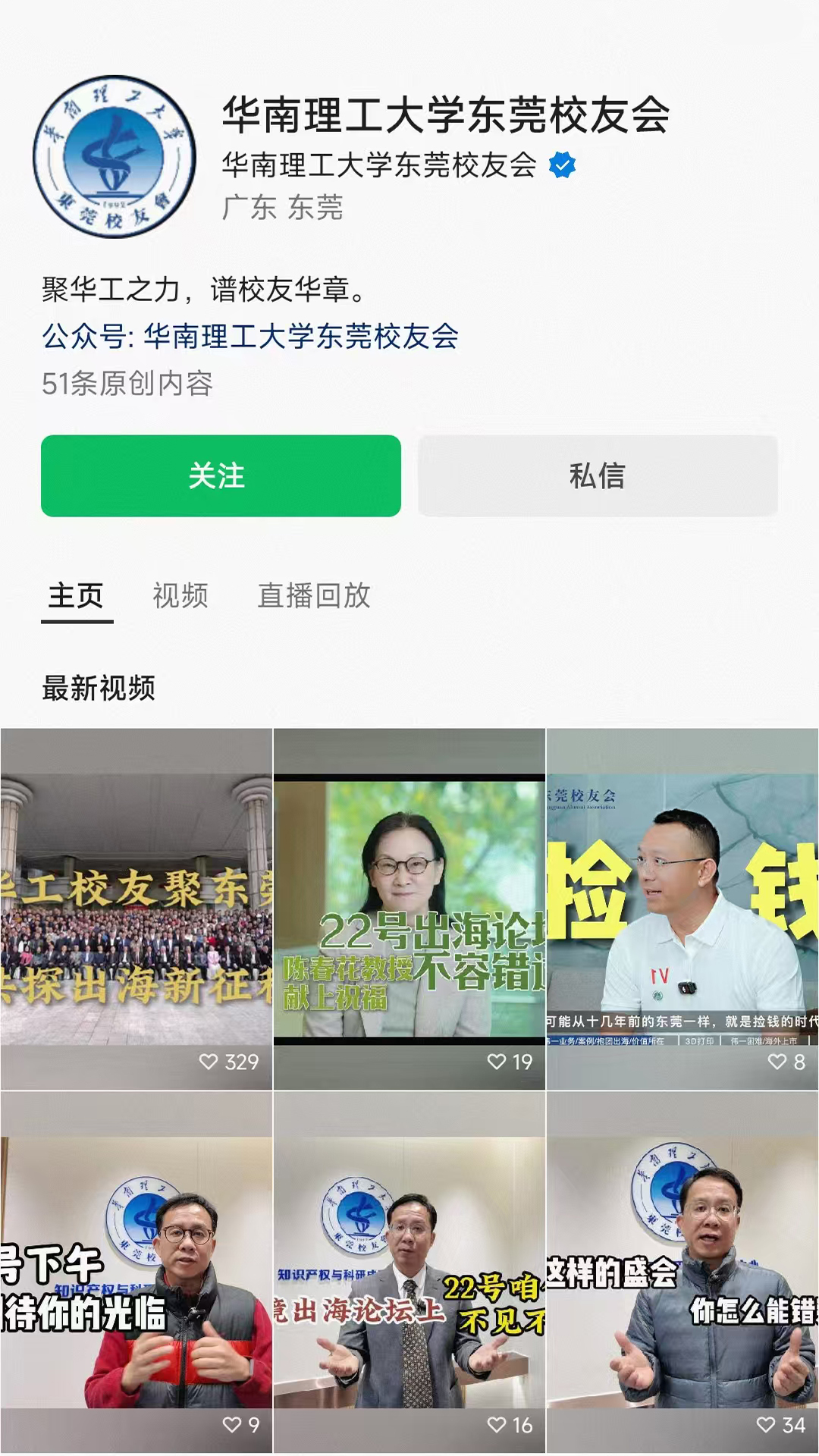Select the 主页 tab

tap(76, 595)
